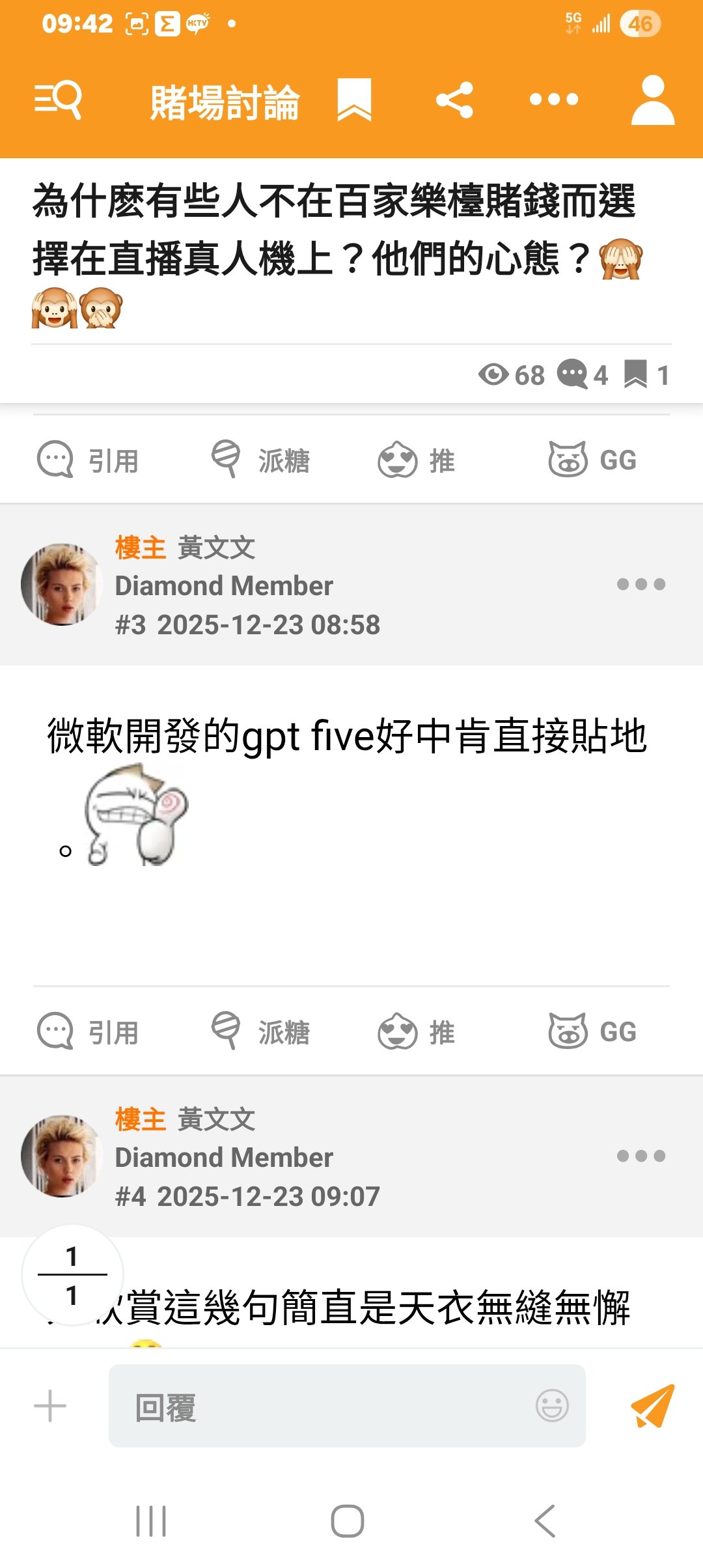Open the menu search icon

click(58, 100)
